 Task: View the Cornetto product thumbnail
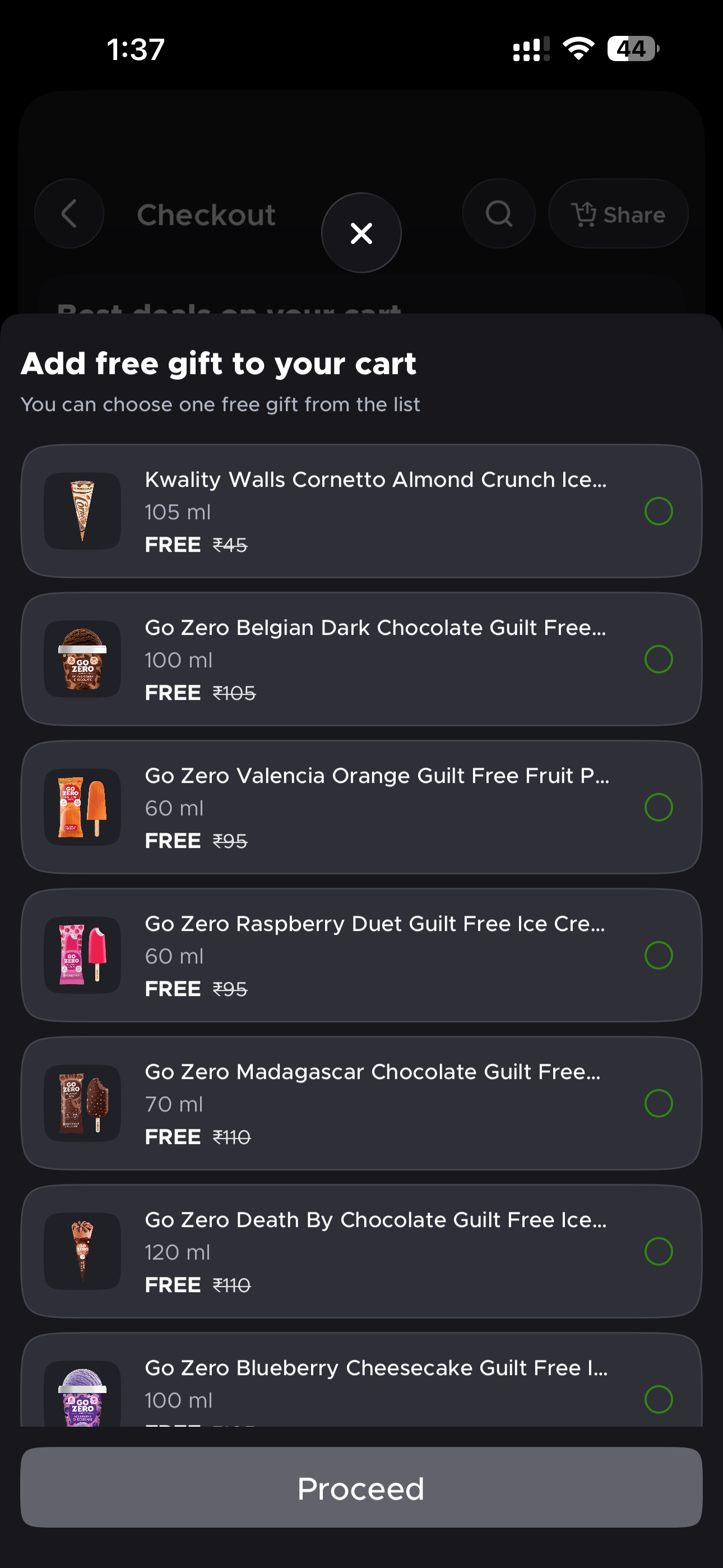tap(82, 511)
